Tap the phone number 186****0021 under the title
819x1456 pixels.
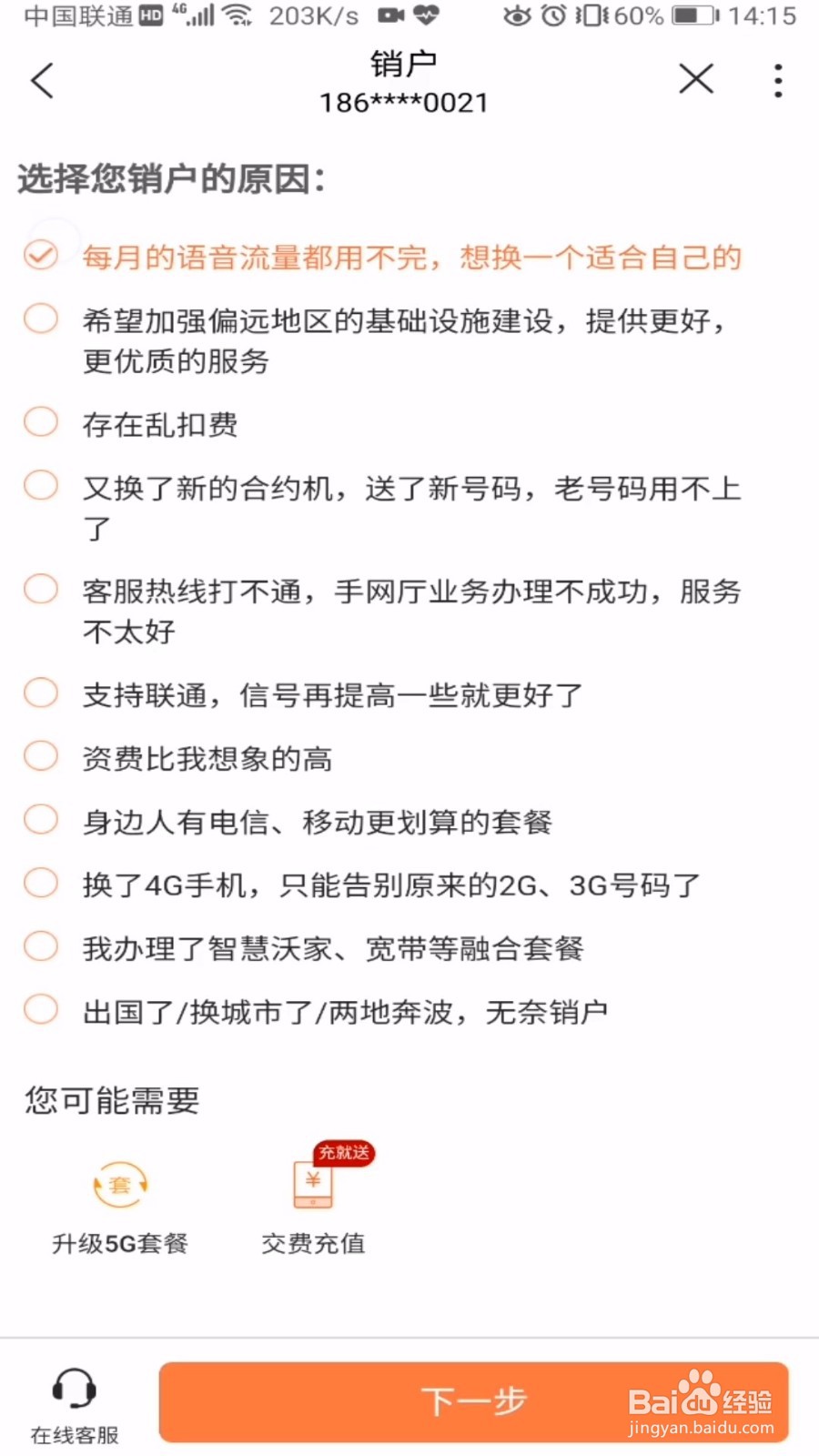[406, 102]
